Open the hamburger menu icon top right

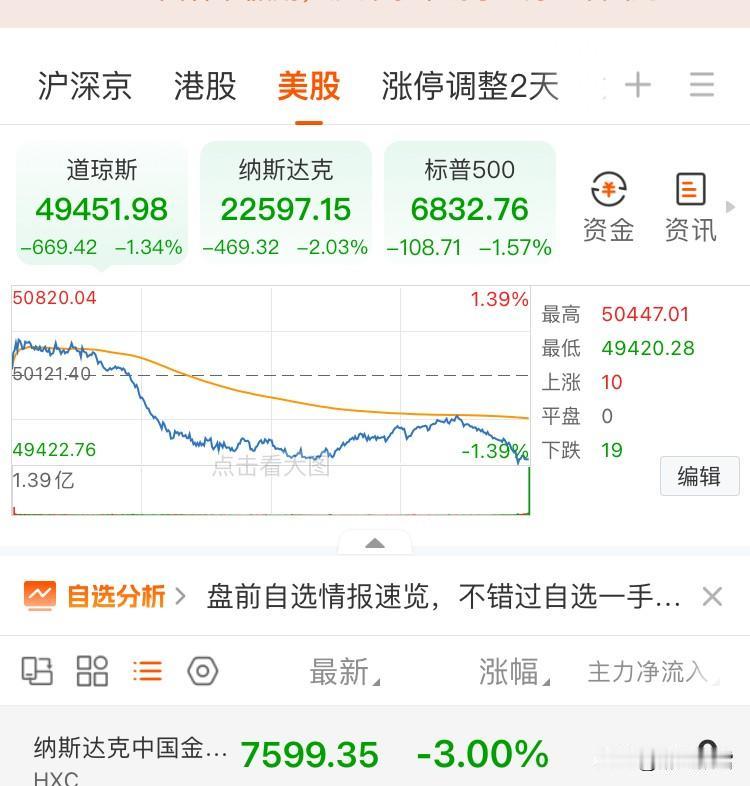(702, 85)
